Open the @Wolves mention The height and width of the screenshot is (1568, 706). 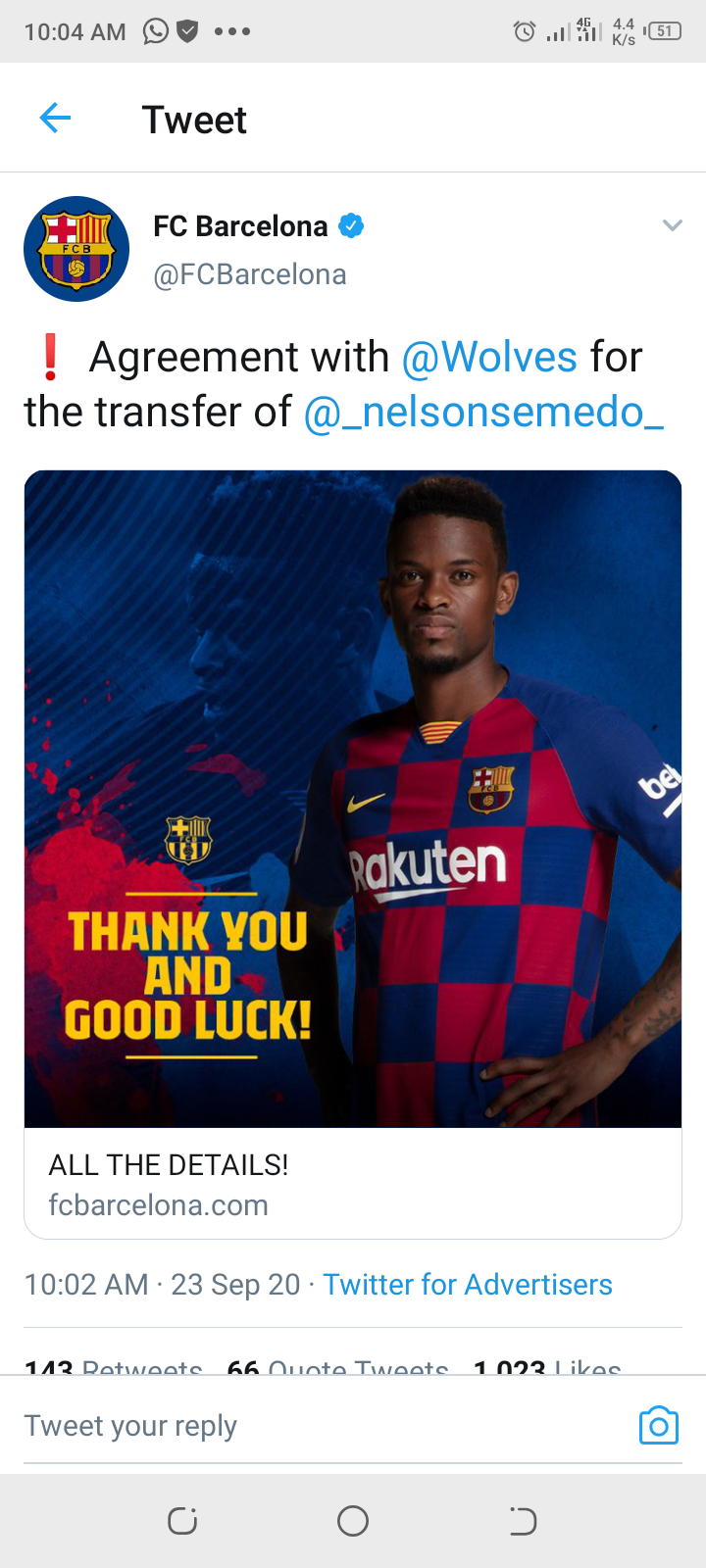pyautogui.click(x=489, y=357)
